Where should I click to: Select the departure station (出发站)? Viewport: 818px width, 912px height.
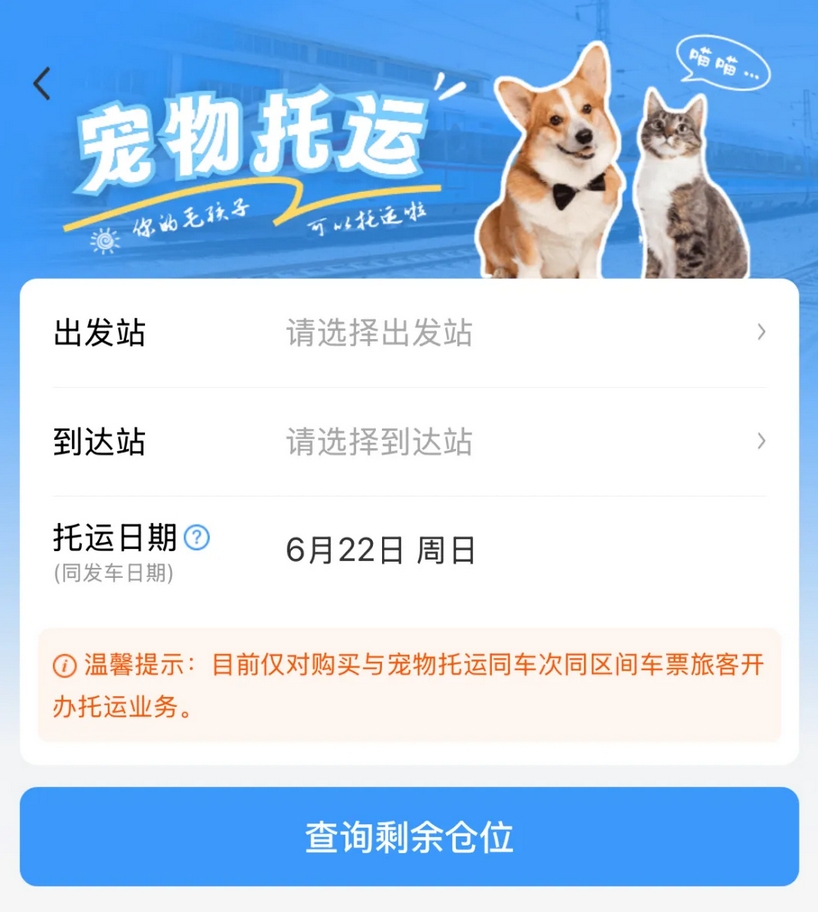410,333
